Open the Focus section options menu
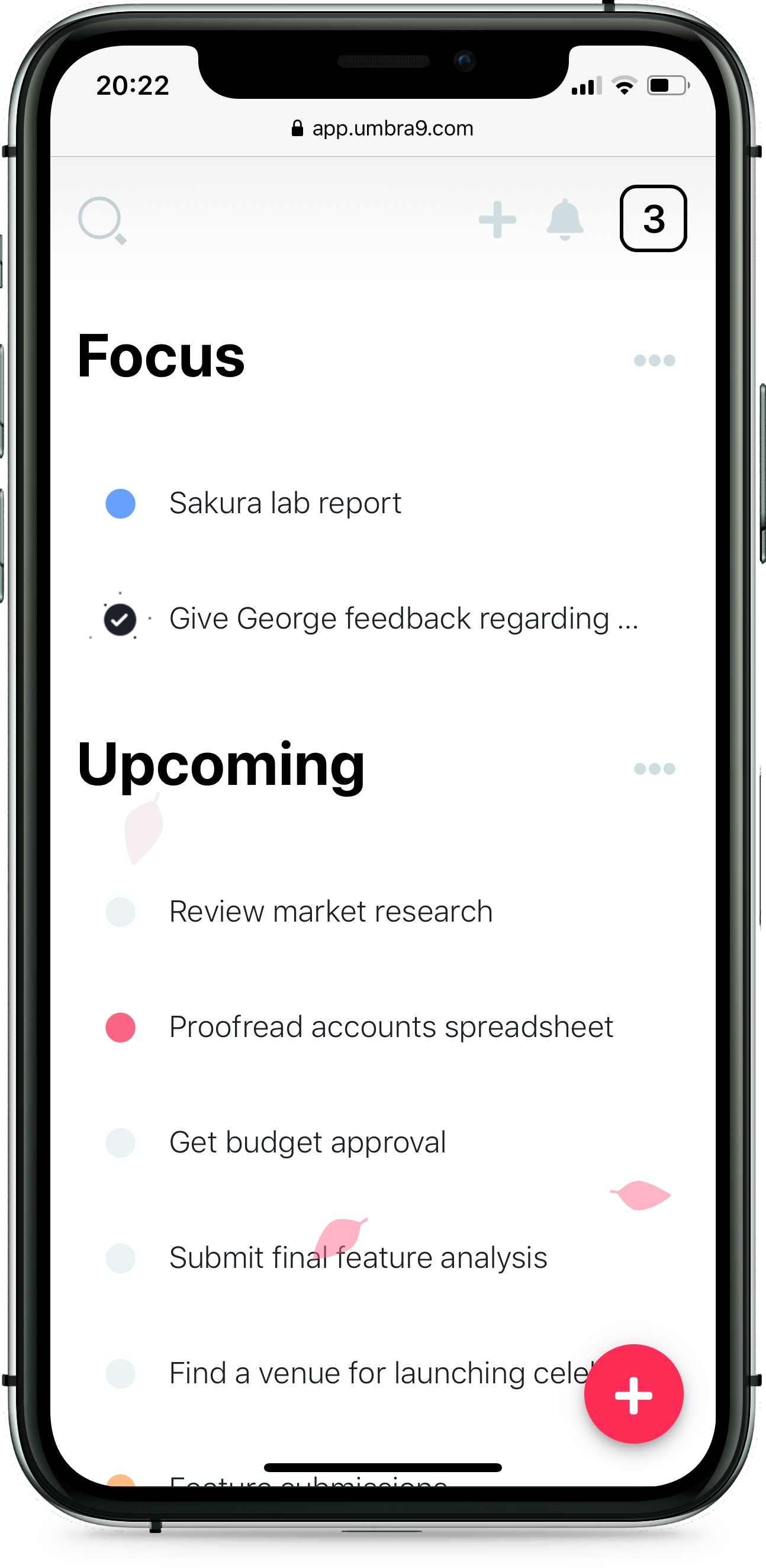The height and width of the screenshot is (1568, 766). (654, 360)
